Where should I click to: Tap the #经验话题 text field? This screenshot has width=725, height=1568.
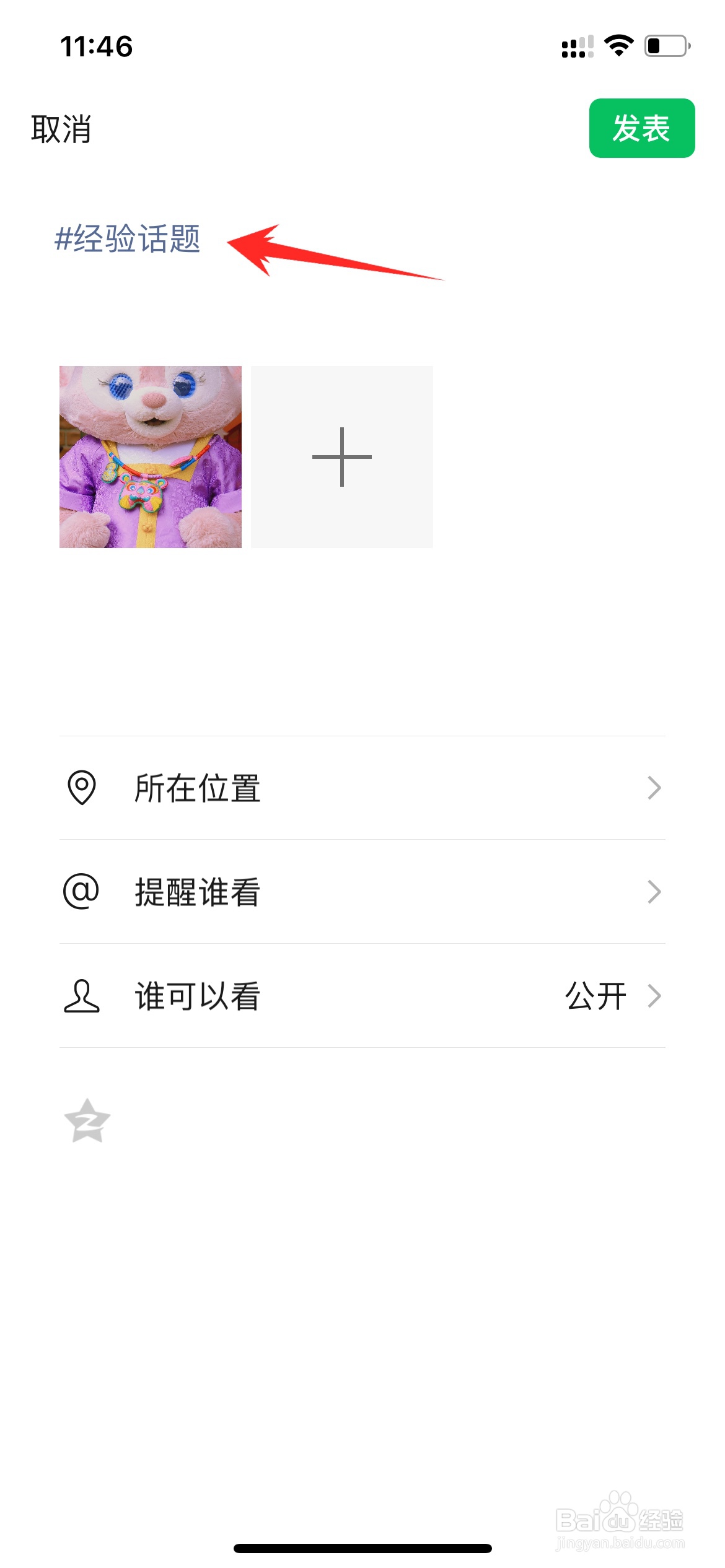click(x=128, y=239)
